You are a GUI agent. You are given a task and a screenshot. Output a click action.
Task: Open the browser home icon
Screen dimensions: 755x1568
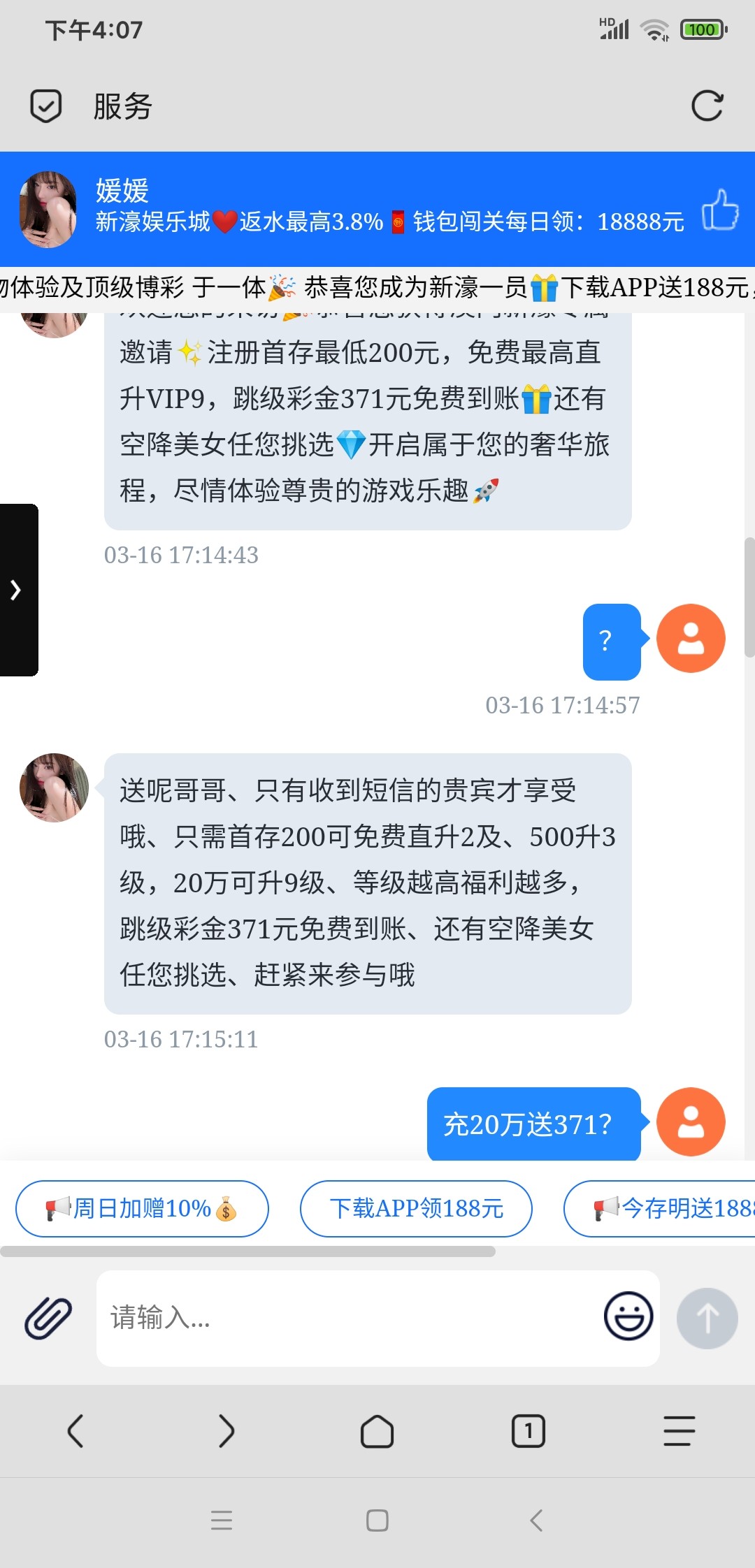coord(377,1431)
